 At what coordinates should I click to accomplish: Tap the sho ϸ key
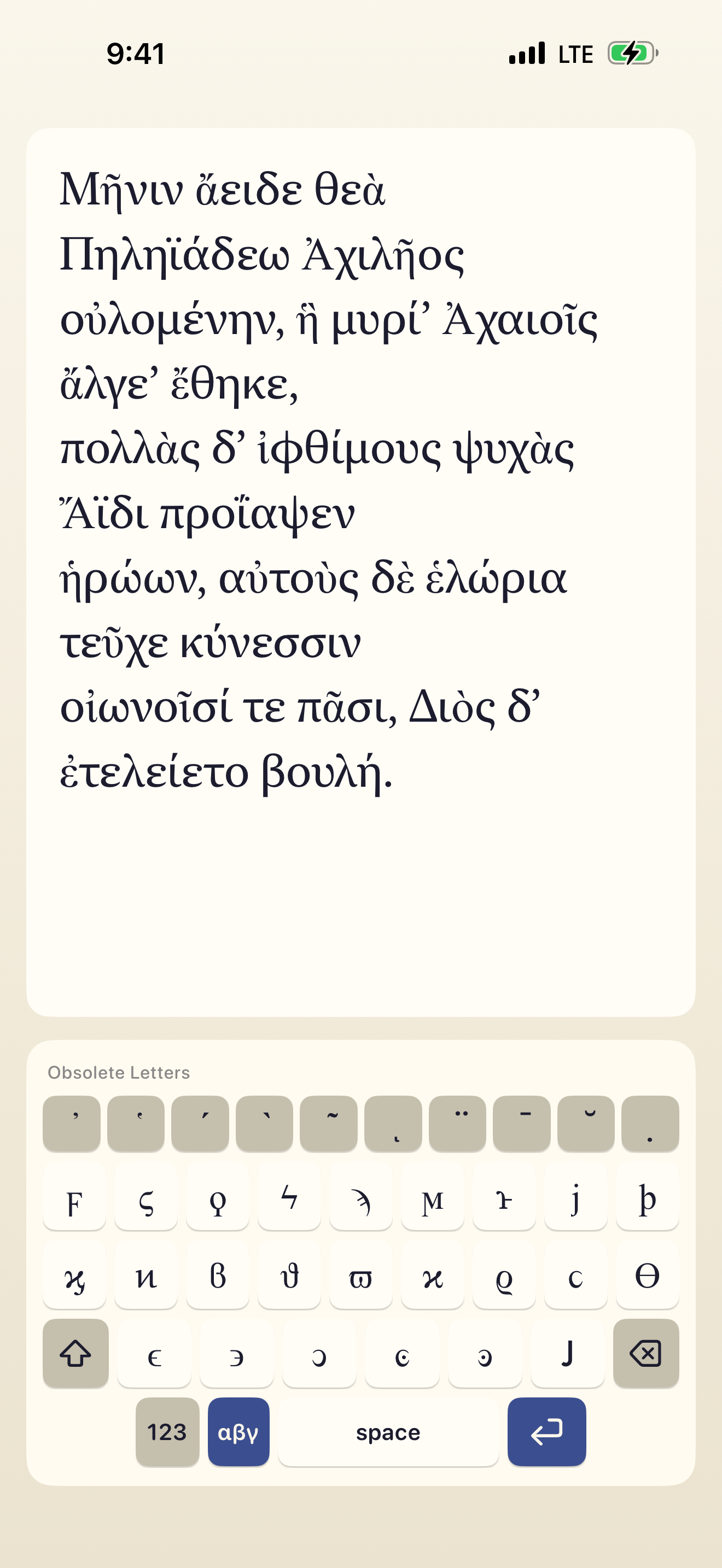tap(647, 1198)
